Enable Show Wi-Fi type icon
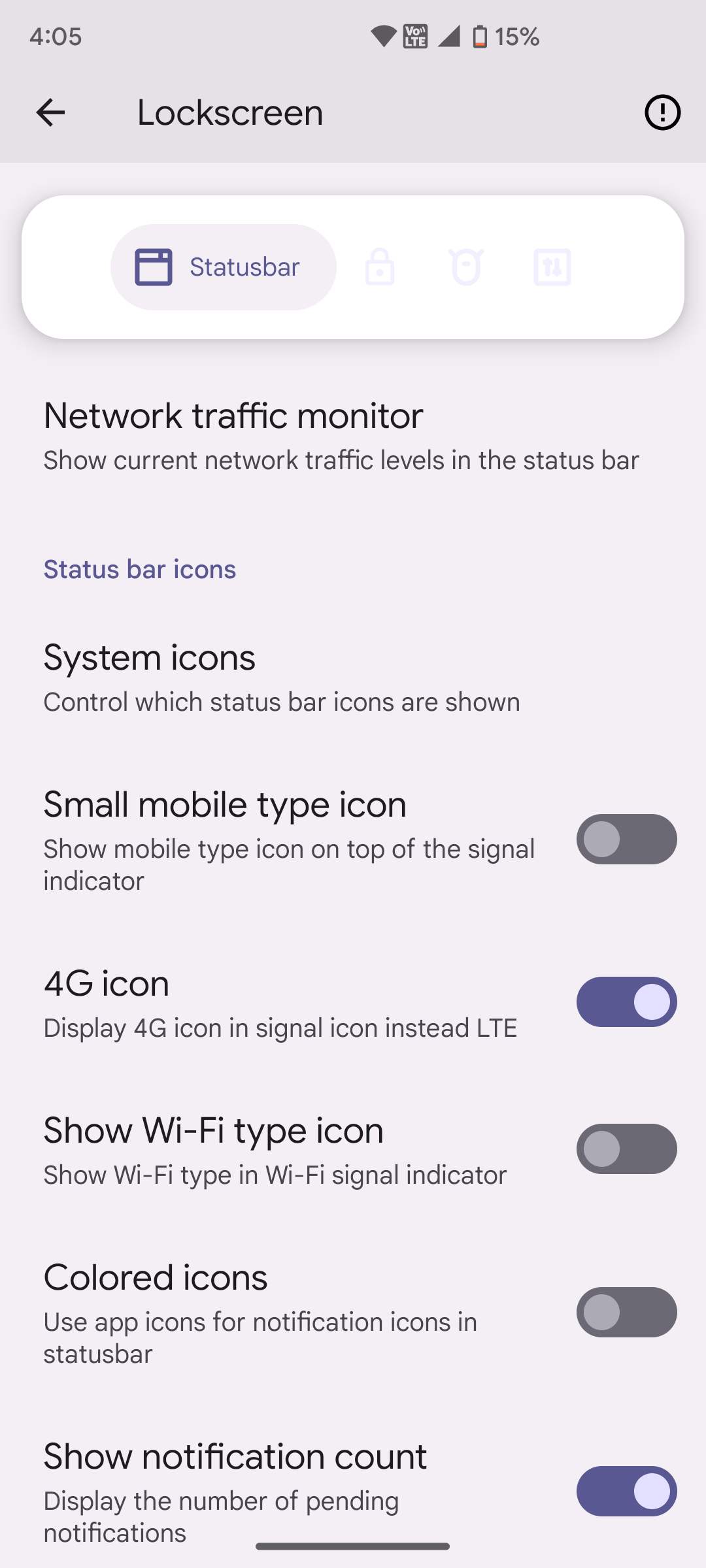This screenshot has height=1568, width=706. pos(626,1149)
